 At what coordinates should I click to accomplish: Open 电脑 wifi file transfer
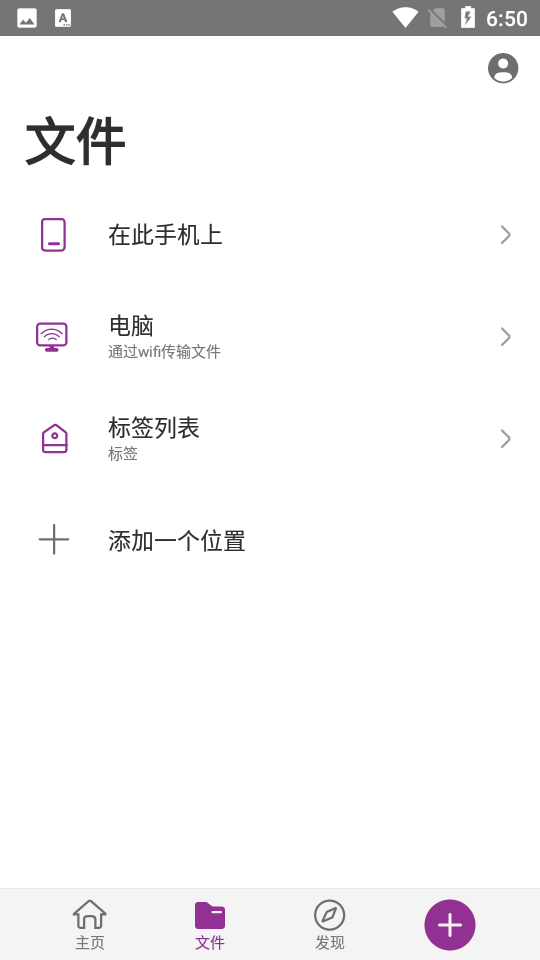270,337
